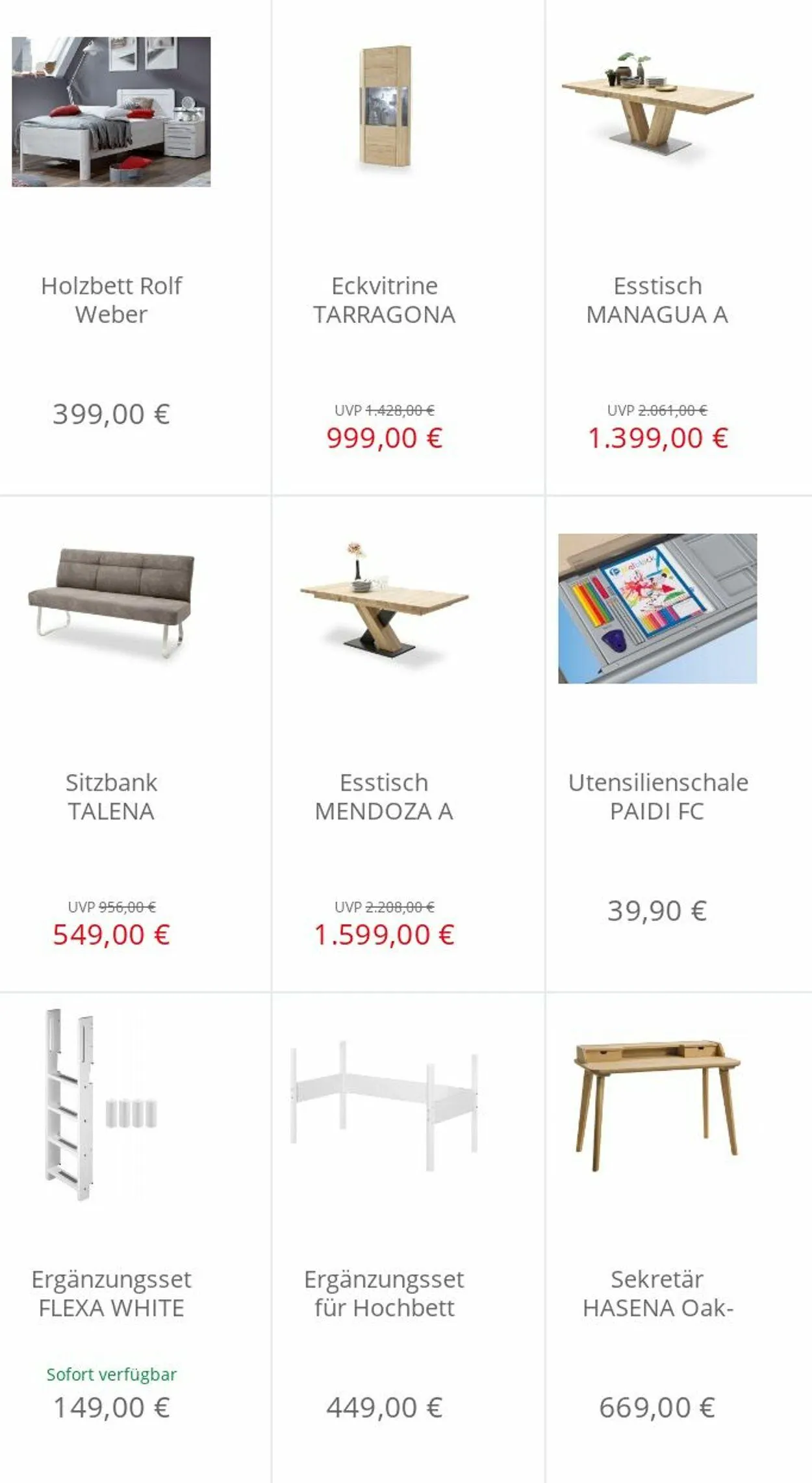Open the Esstisch MENDOZA A product
812x1483 pixels.
click(x=408, y=744)
